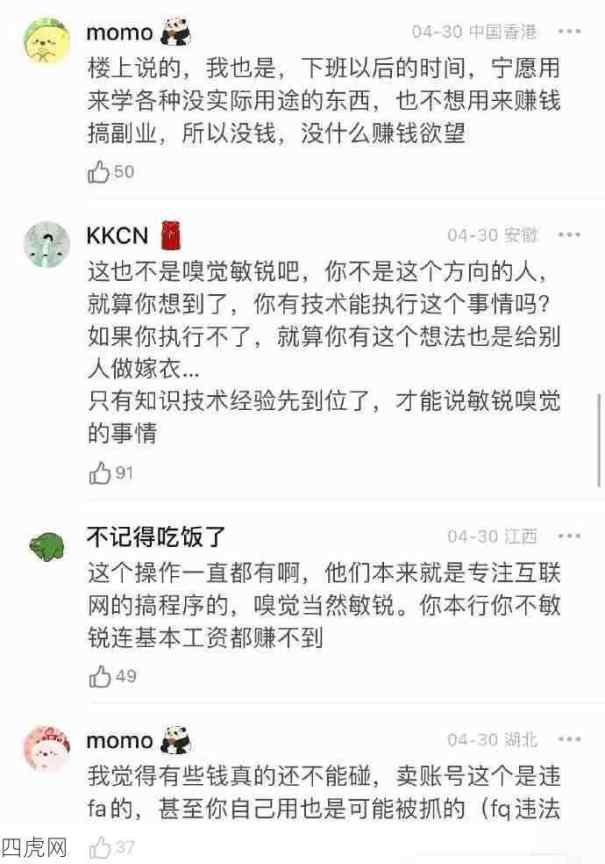The width and height of the screenshot is (605, 864).
Task: Like momo's comment with 50 likes
Action: (x=100, y=172)
